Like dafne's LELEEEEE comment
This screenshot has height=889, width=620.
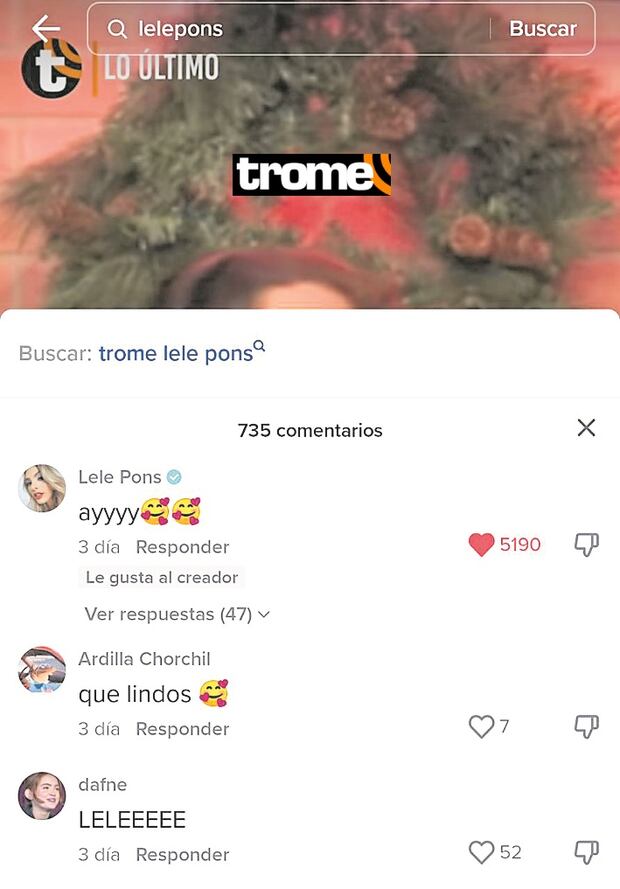pyautogui.click(x=482, y=852)
